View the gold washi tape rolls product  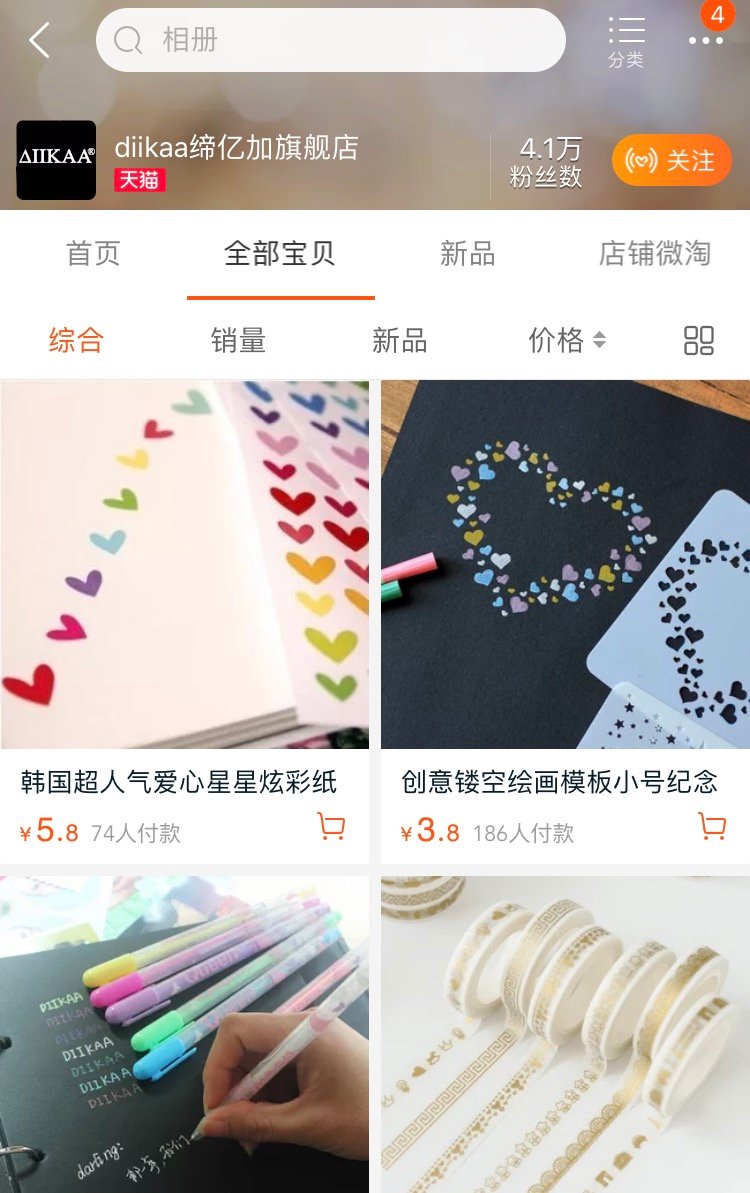point(565,1035)
